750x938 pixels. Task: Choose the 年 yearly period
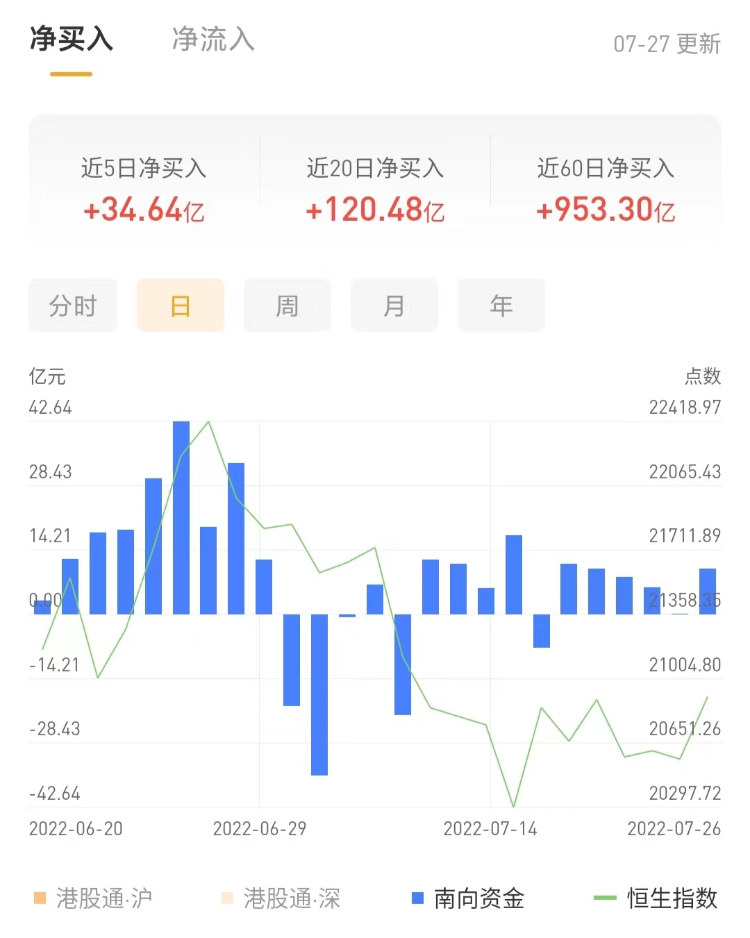point(501,305)
